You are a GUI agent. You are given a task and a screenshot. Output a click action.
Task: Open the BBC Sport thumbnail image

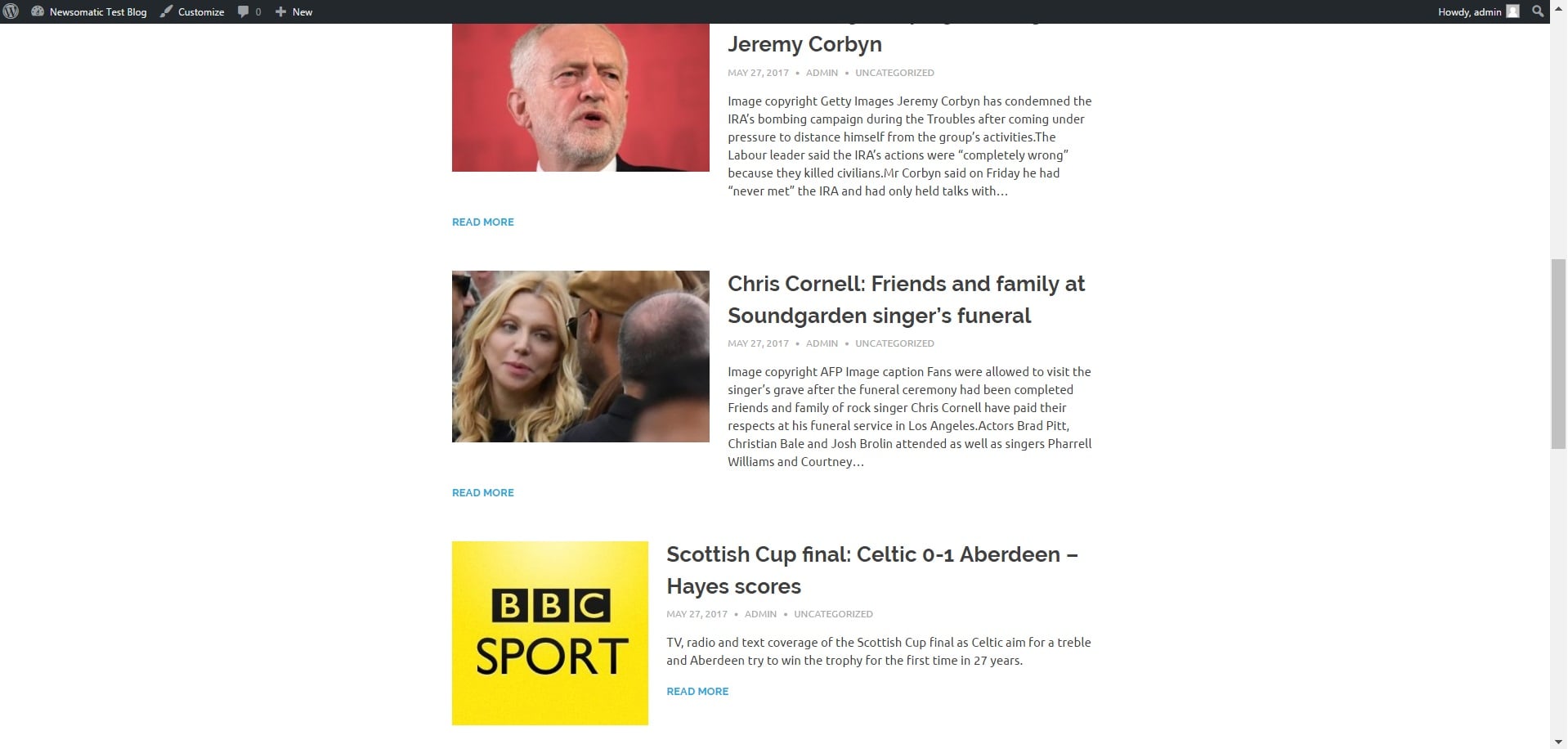pos(549,633)
